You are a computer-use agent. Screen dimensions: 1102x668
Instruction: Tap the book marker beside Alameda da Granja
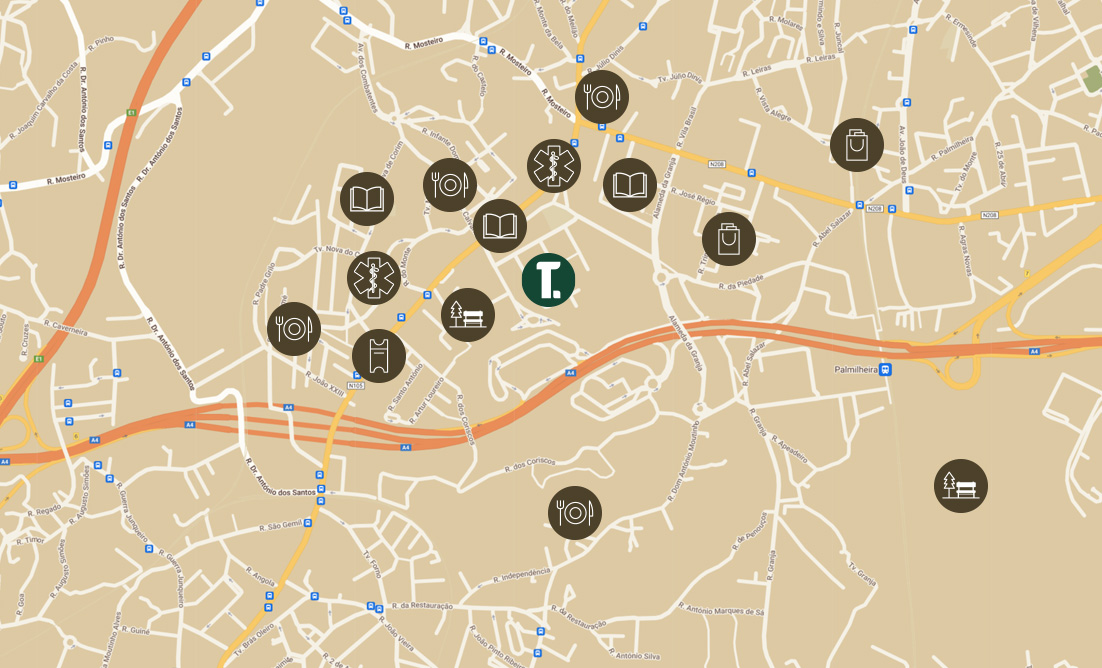(x=630, y=185)
